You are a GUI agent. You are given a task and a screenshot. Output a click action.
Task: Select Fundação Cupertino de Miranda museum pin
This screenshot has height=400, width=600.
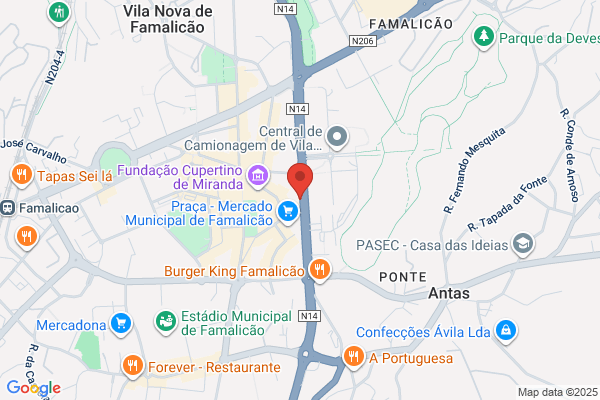pyautogui.click(x=258, y=177)
